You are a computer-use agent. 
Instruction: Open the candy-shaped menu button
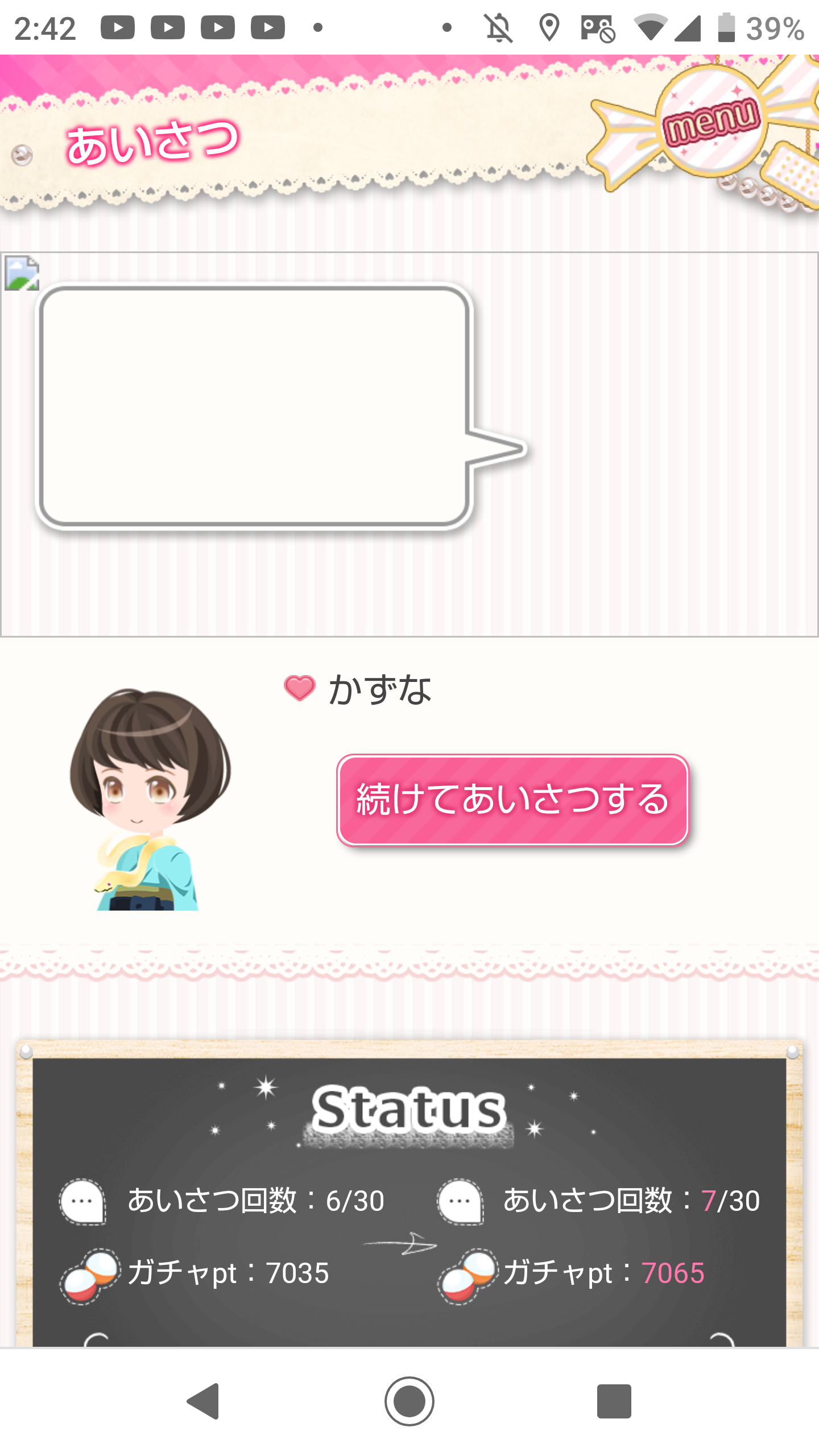pos(710,121)
